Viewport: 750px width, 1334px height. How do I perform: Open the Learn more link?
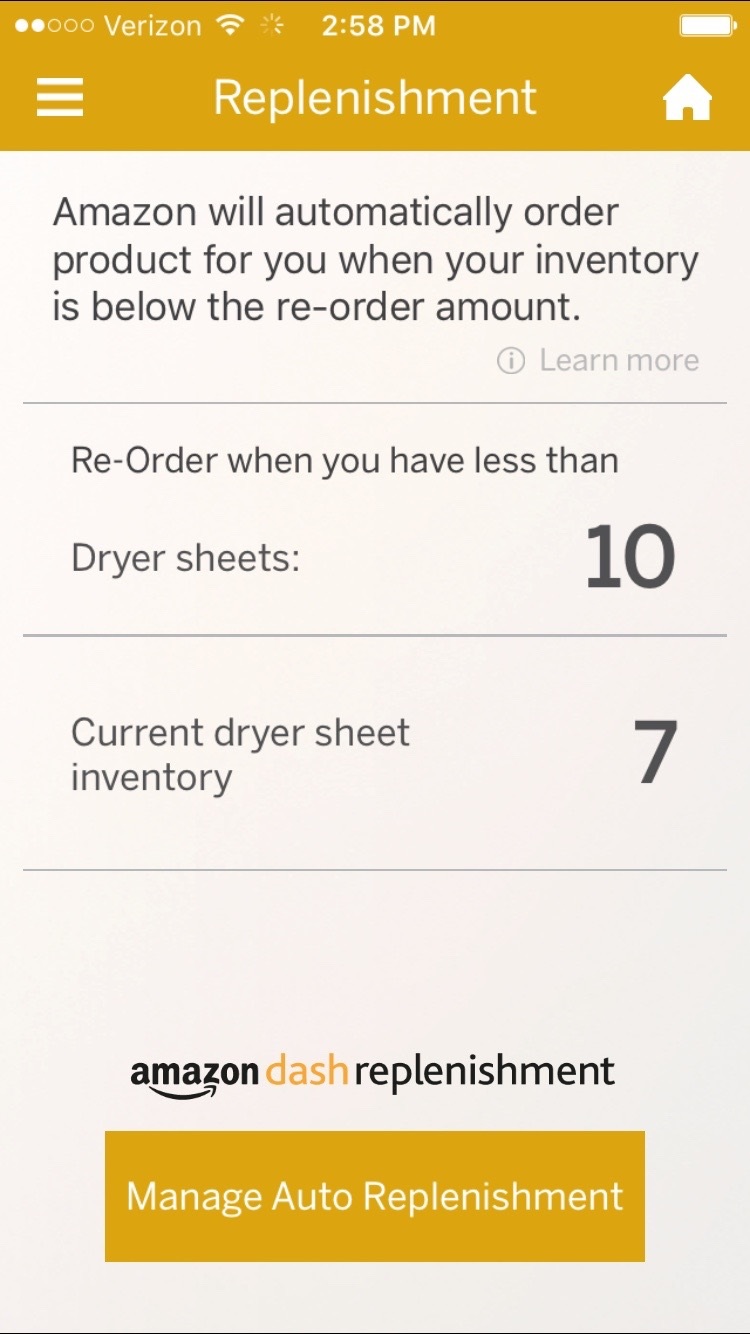click(598, 360)
